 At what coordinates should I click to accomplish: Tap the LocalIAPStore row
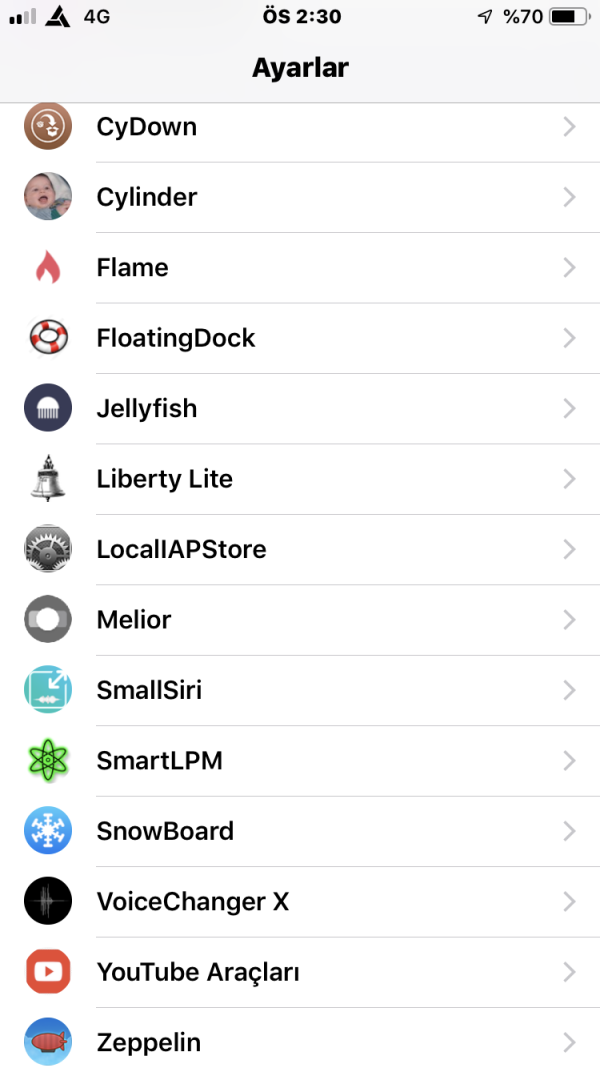[x=300, y=549]
